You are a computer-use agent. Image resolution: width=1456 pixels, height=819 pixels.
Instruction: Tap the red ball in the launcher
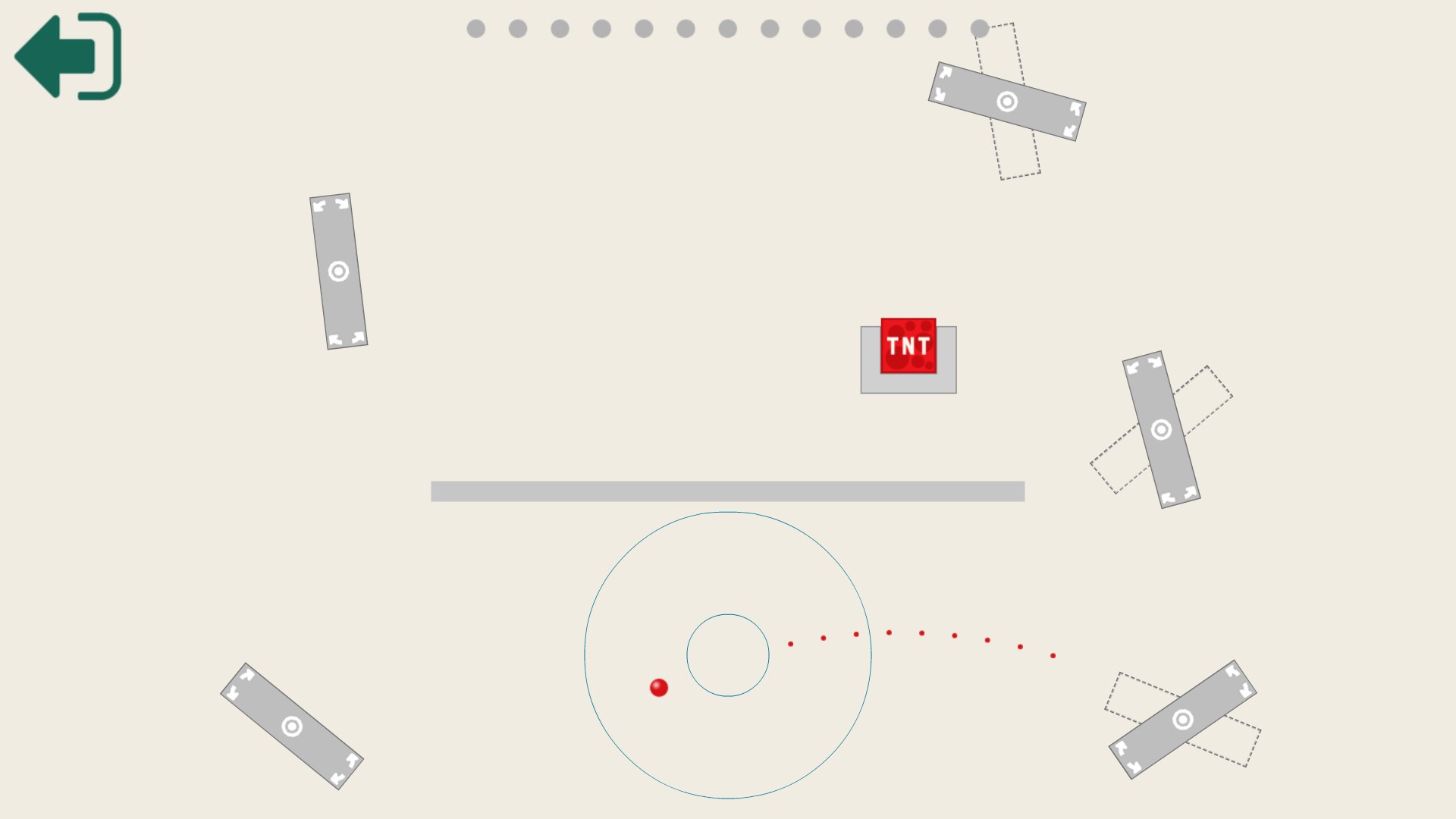(659, 688)
